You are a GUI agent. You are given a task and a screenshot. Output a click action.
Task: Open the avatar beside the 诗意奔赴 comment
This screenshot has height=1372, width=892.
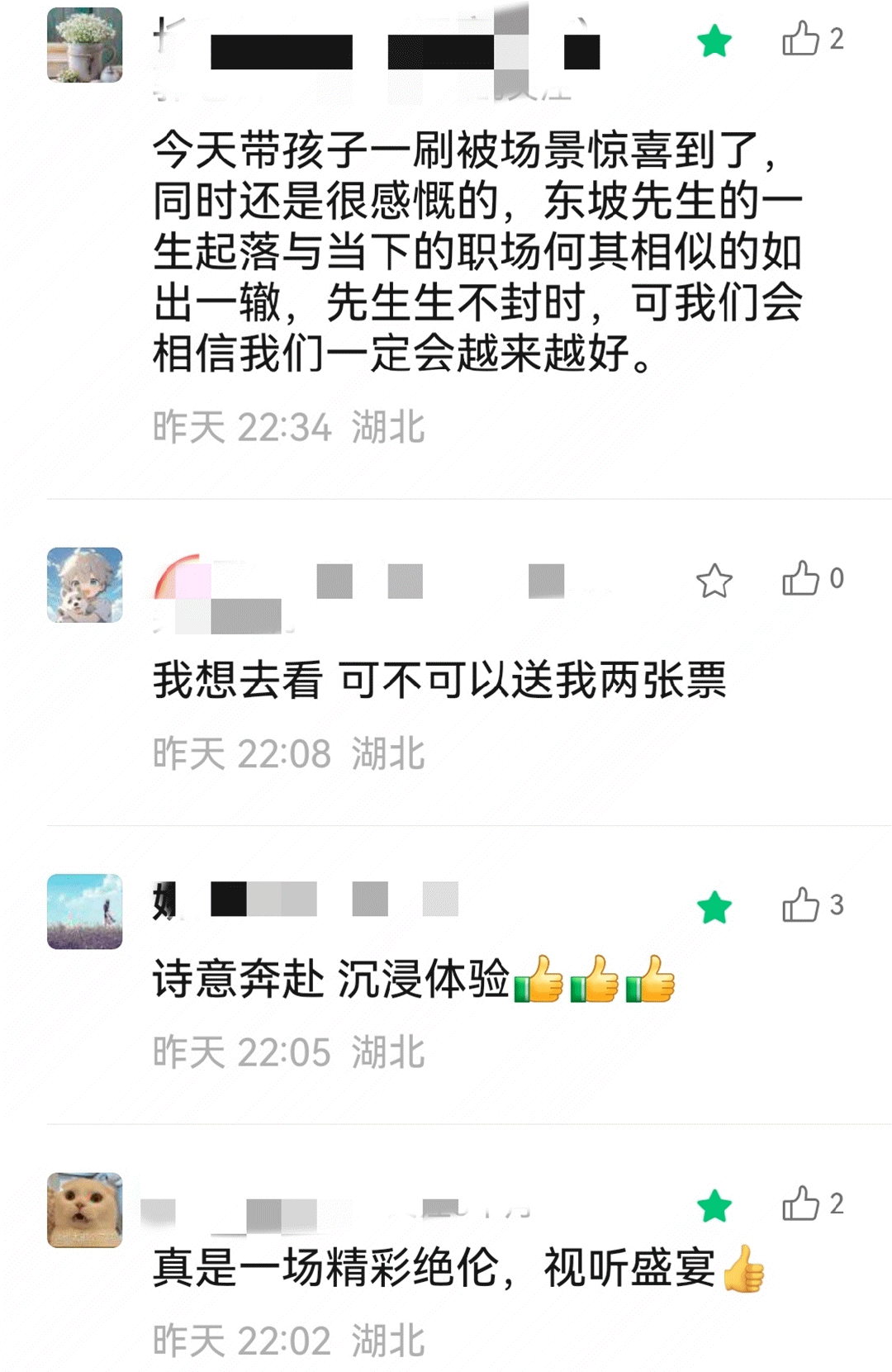tap(85, 911)
